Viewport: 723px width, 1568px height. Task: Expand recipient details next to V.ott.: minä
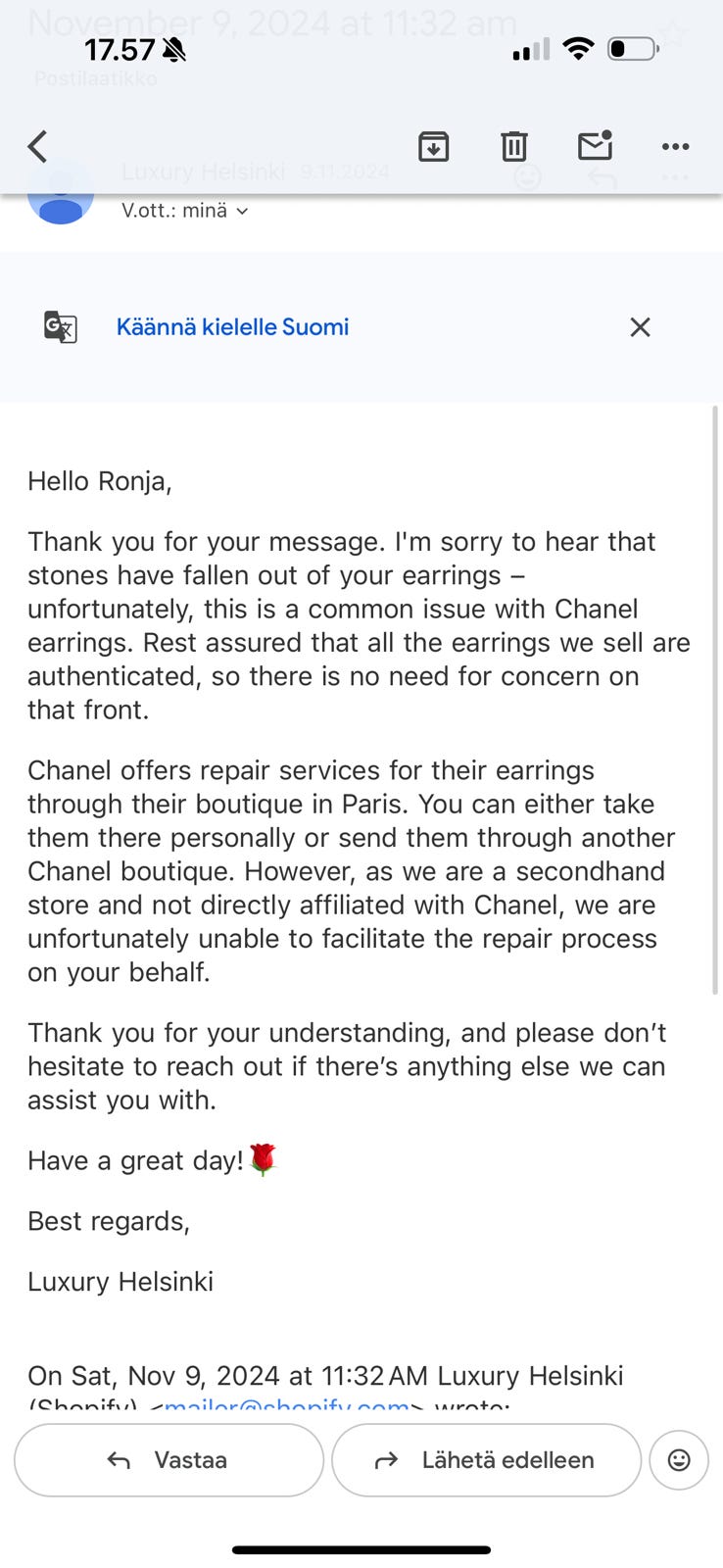coord(242,211)
